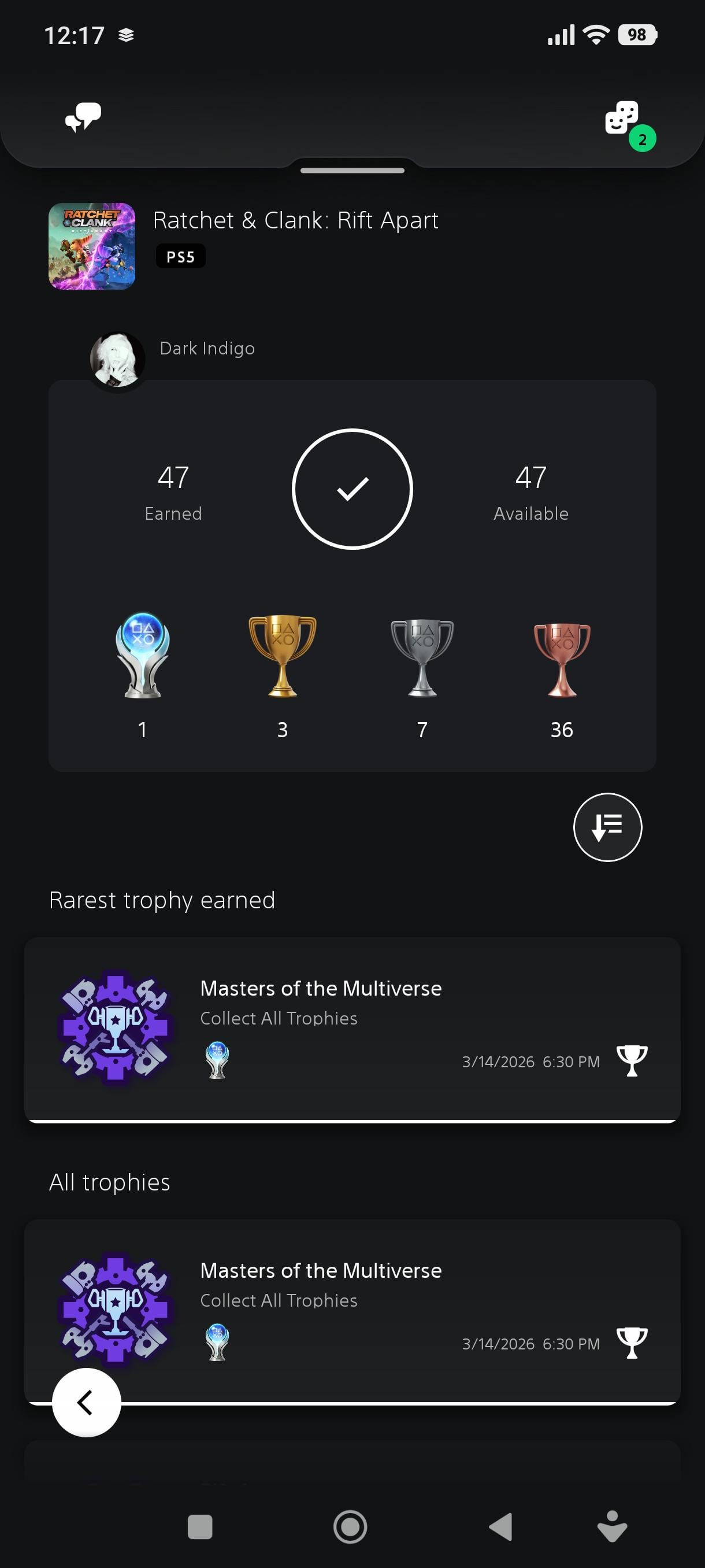The width and height of the screenshot is (705, 1568).
Task: Open the trophy sort options button
Action: point(607,827)
